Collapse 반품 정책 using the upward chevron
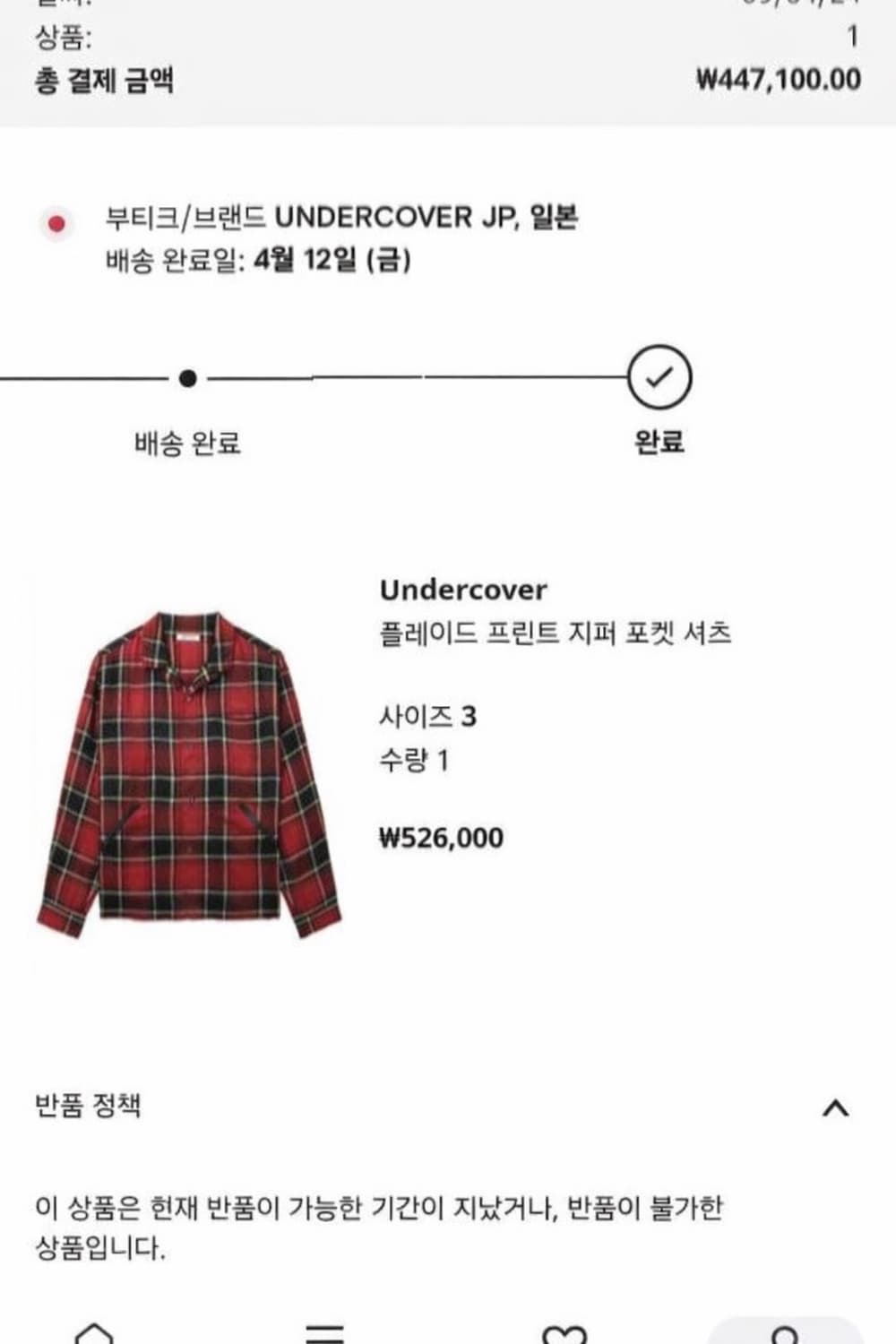The width and height of the screenshot is (896, 1344). [x=834, y=1108]
